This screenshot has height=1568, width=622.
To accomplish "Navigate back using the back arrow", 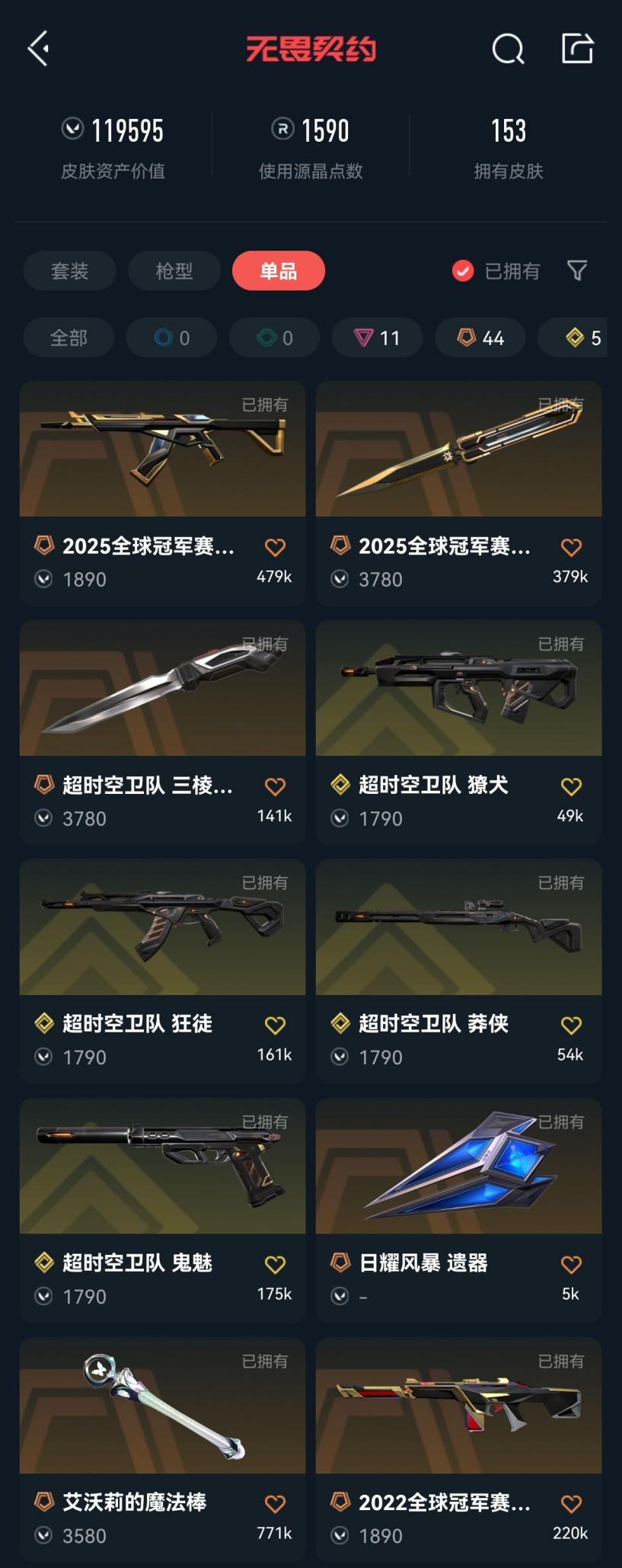I will click(x=37, y=49).
